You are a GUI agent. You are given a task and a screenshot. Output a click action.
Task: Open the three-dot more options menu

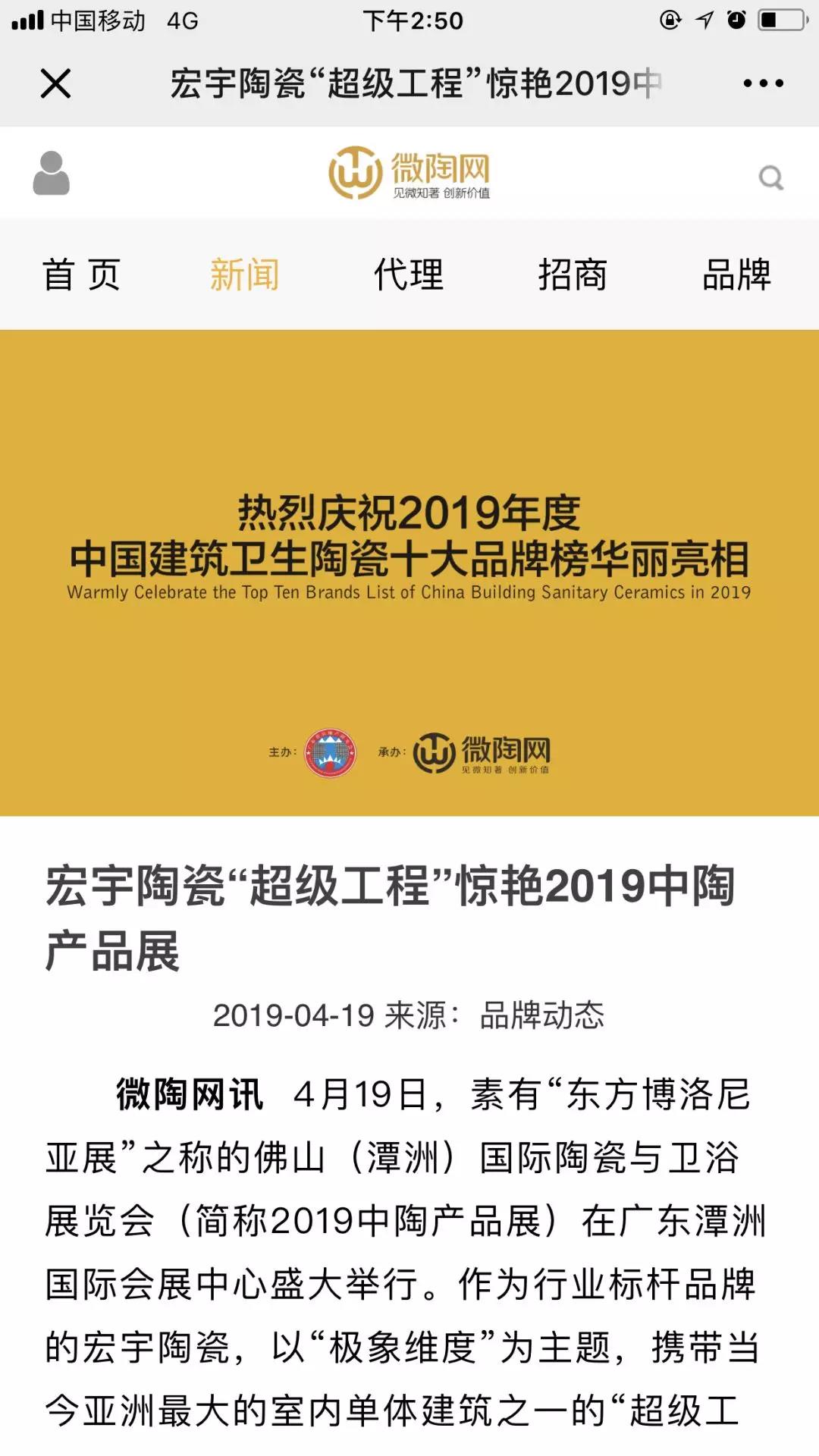point(763,83)
